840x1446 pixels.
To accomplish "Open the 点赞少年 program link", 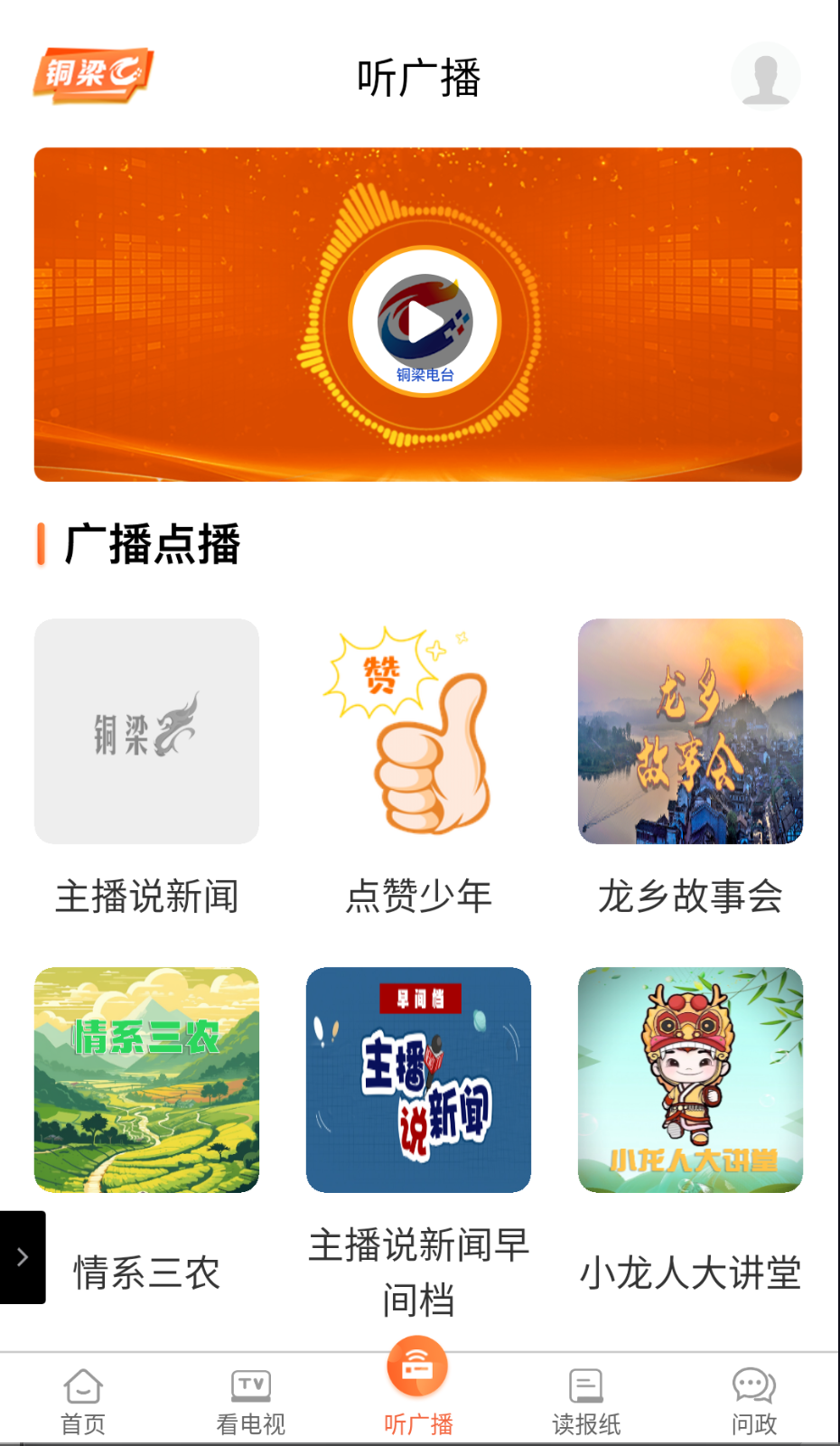I will coord(419,732).
